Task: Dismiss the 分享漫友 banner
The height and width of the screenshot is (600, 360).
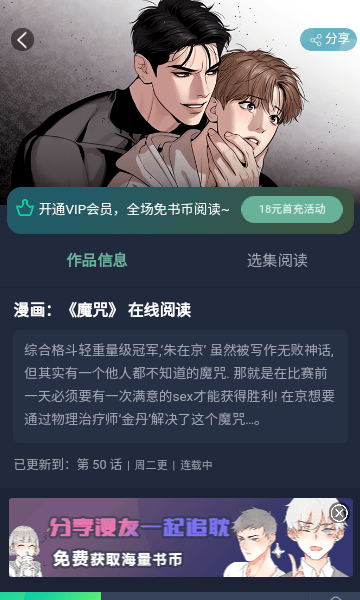Action: [339, 513]
